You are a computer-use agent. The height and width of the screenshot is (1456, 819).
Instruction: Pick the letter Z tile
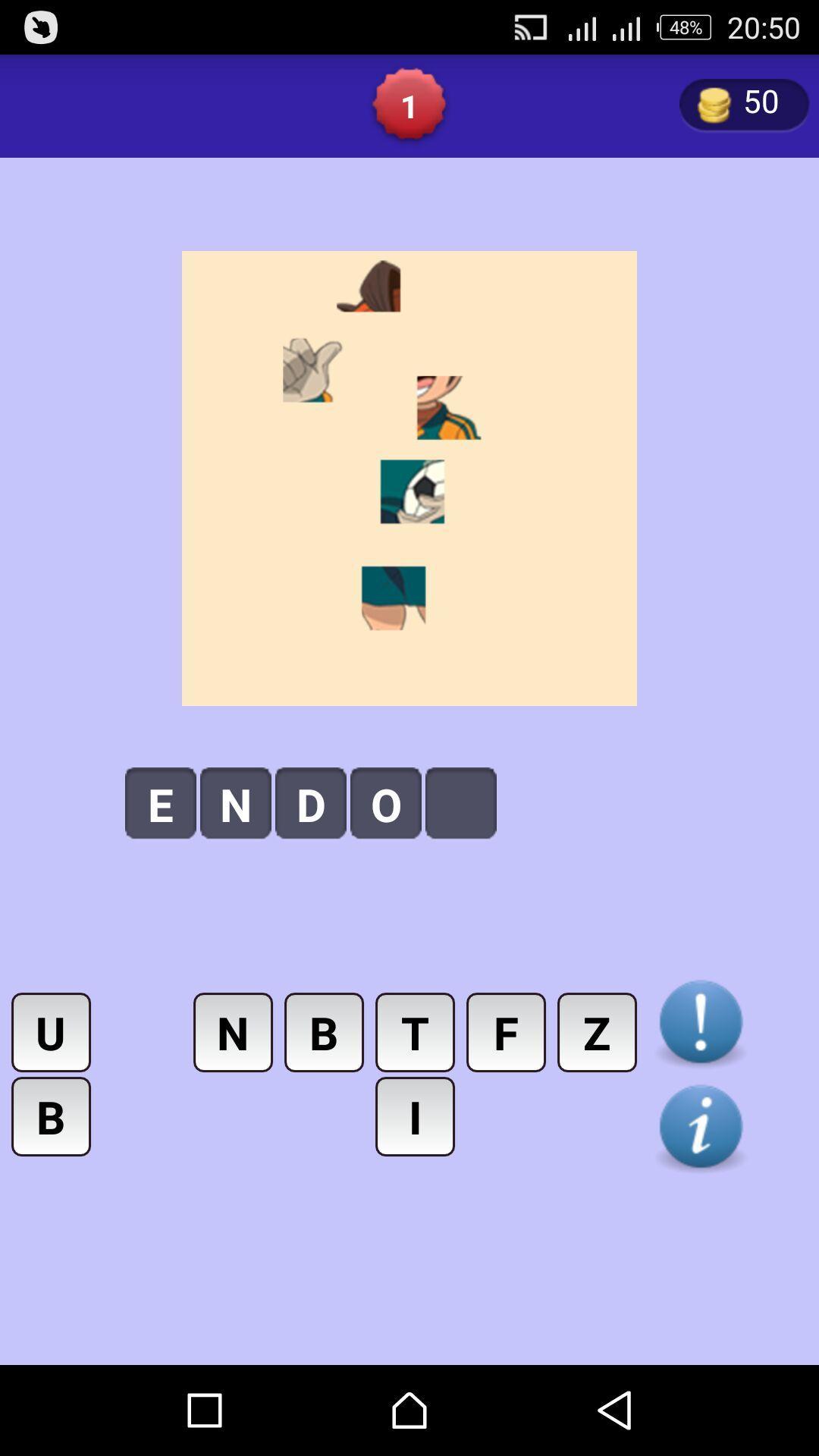click(x=597, y=1032)
